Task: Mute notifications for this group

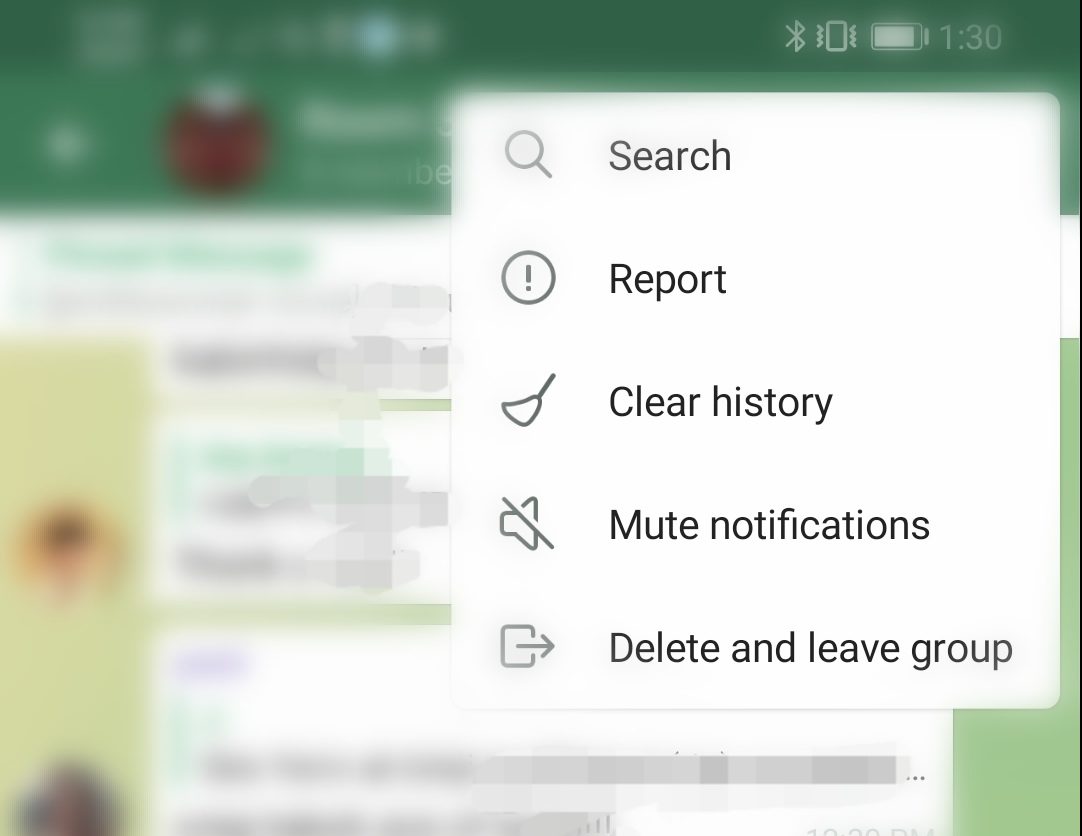Action: click(768, 525)
